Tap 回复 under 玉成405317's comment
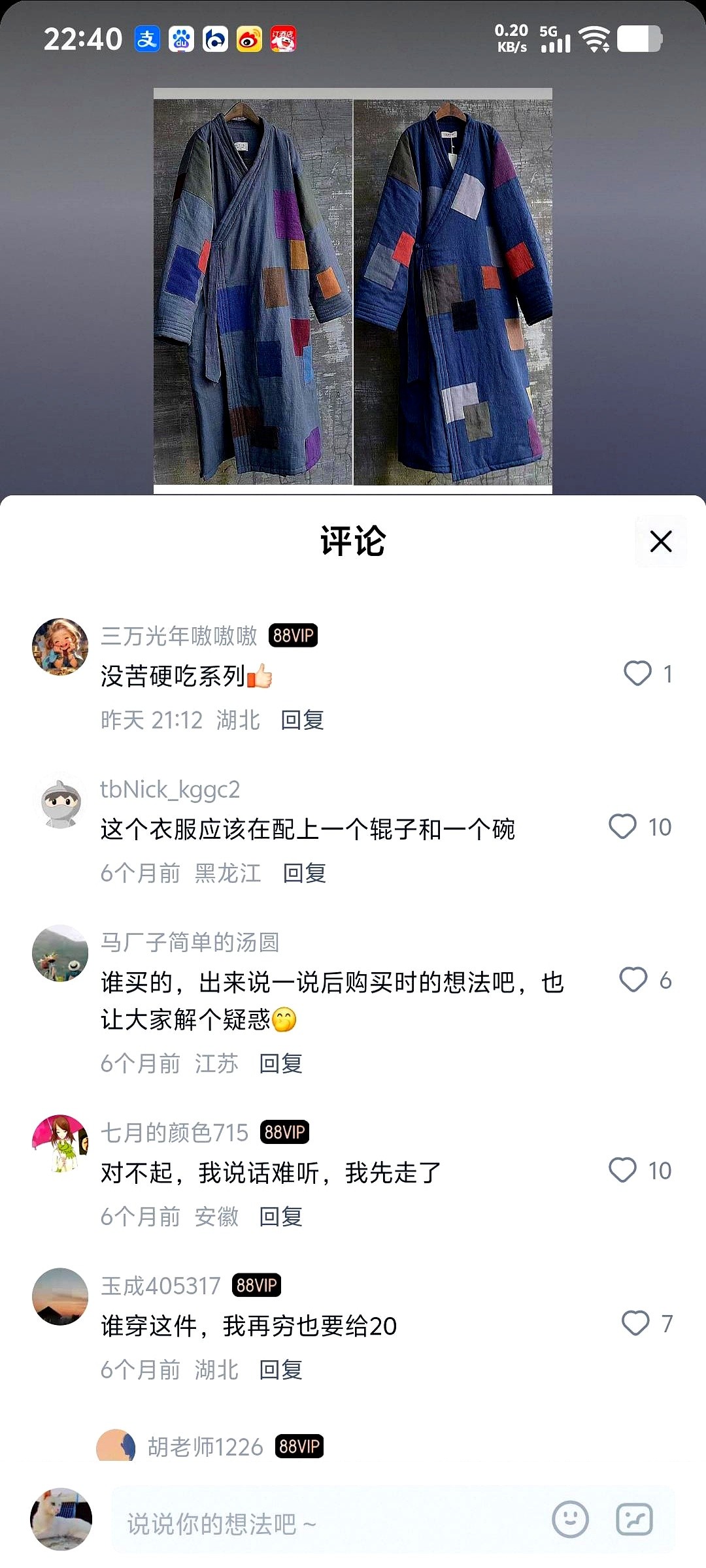706x1568 pixels. point(281,1369)
